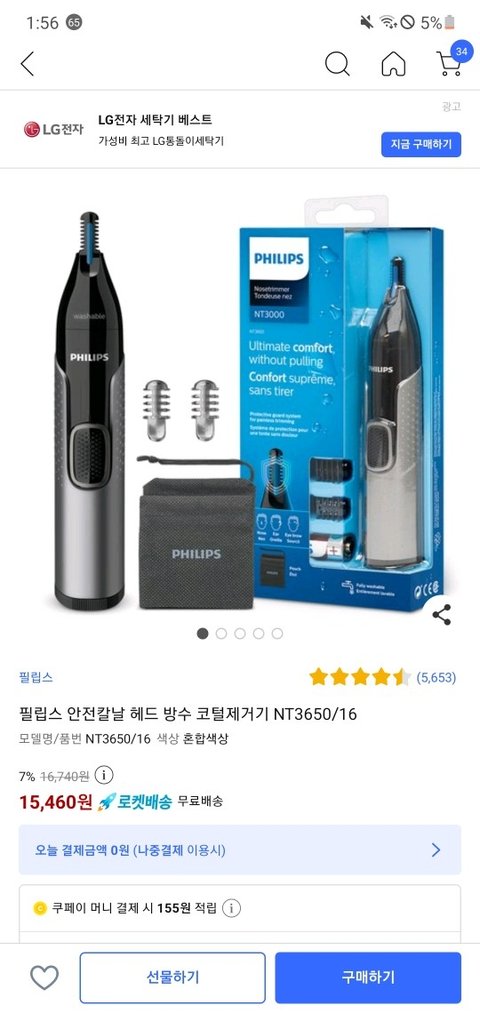Expand 오늘 결제금액 0원 나중결제 banner
The image size is (480, 1013).
tap(240, 850)
